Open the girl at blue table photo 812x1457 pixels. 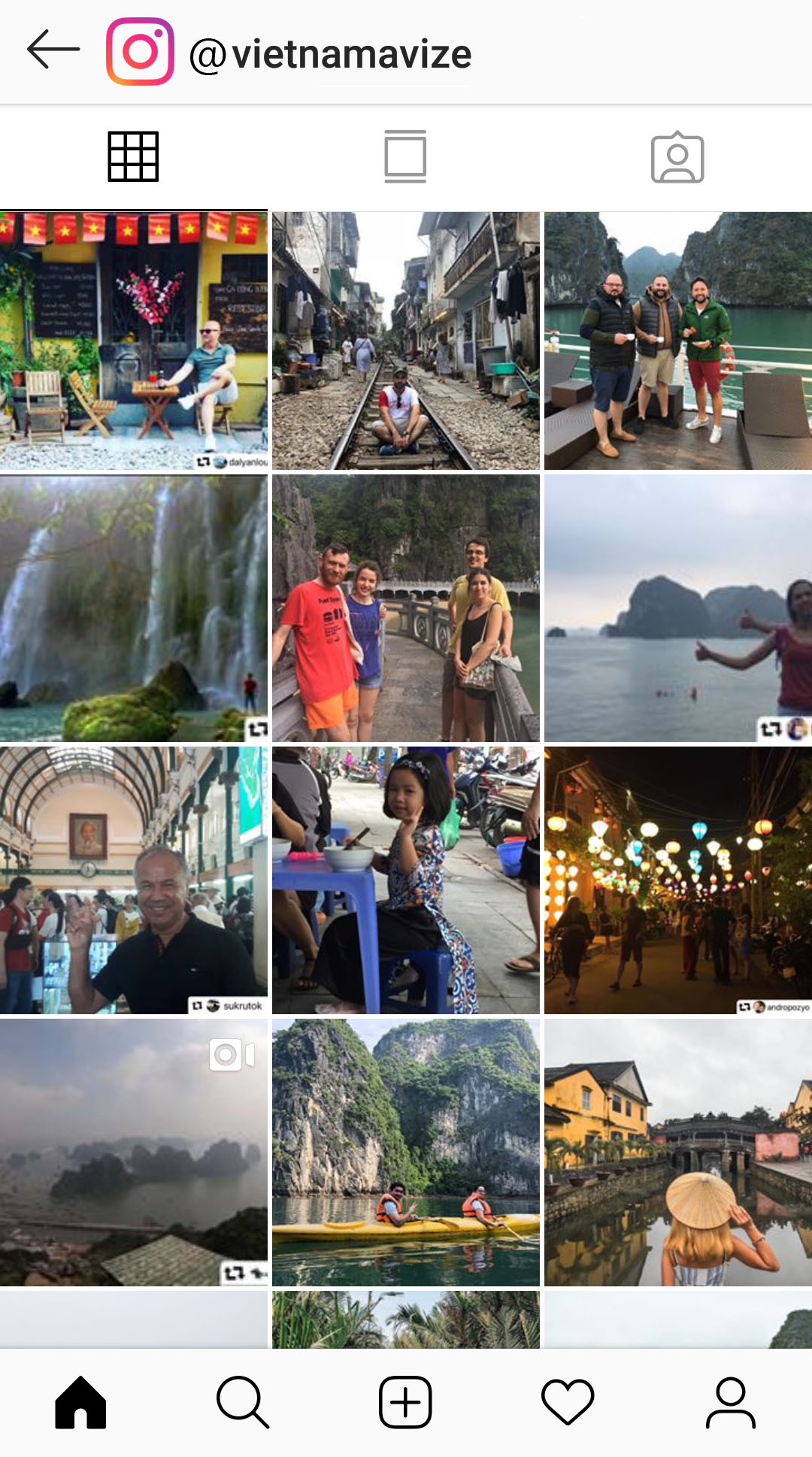point(406,880)
